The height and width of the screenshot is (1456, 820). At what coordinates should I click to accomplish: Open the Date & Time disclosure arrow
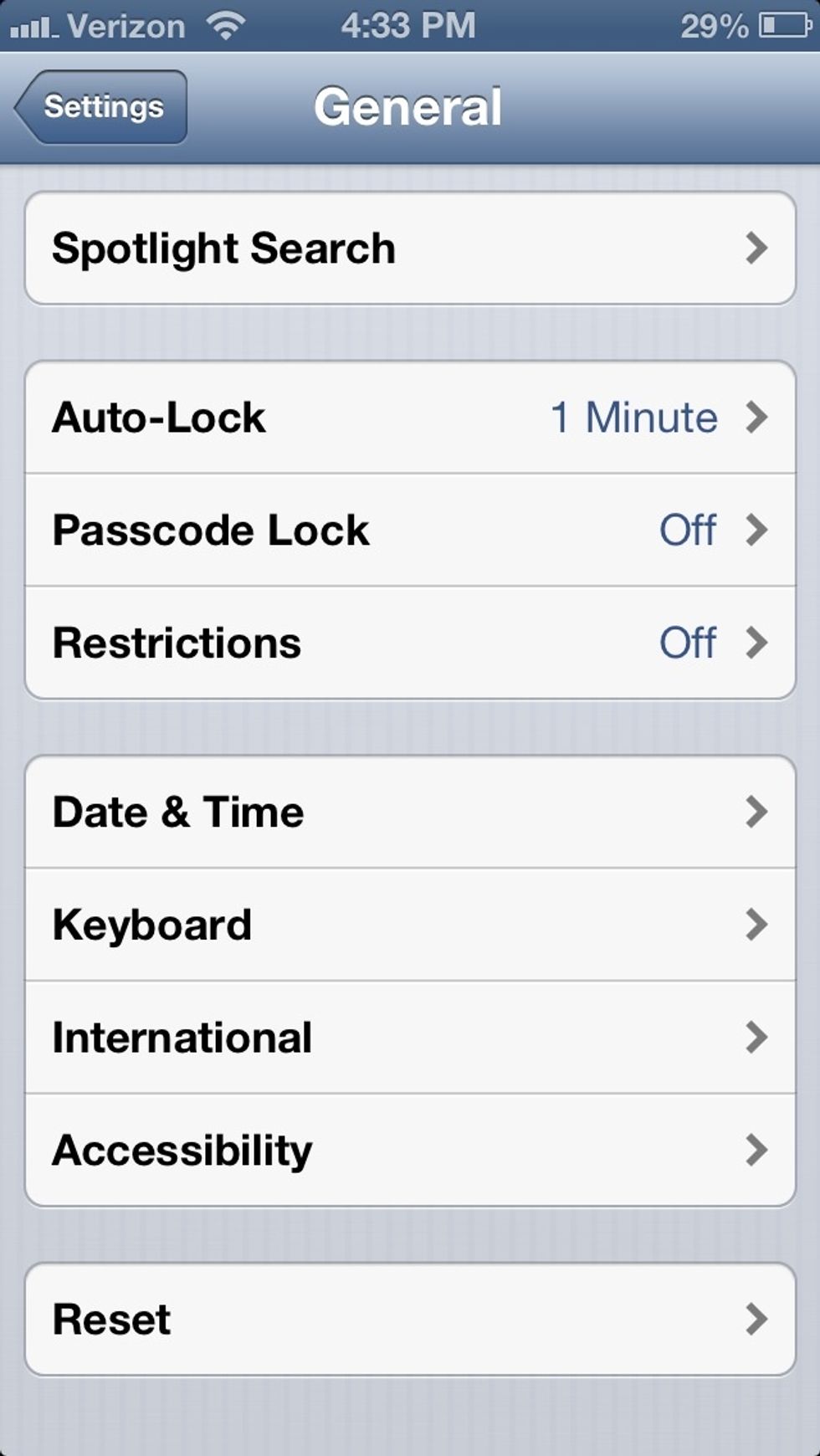coord(757,812)
